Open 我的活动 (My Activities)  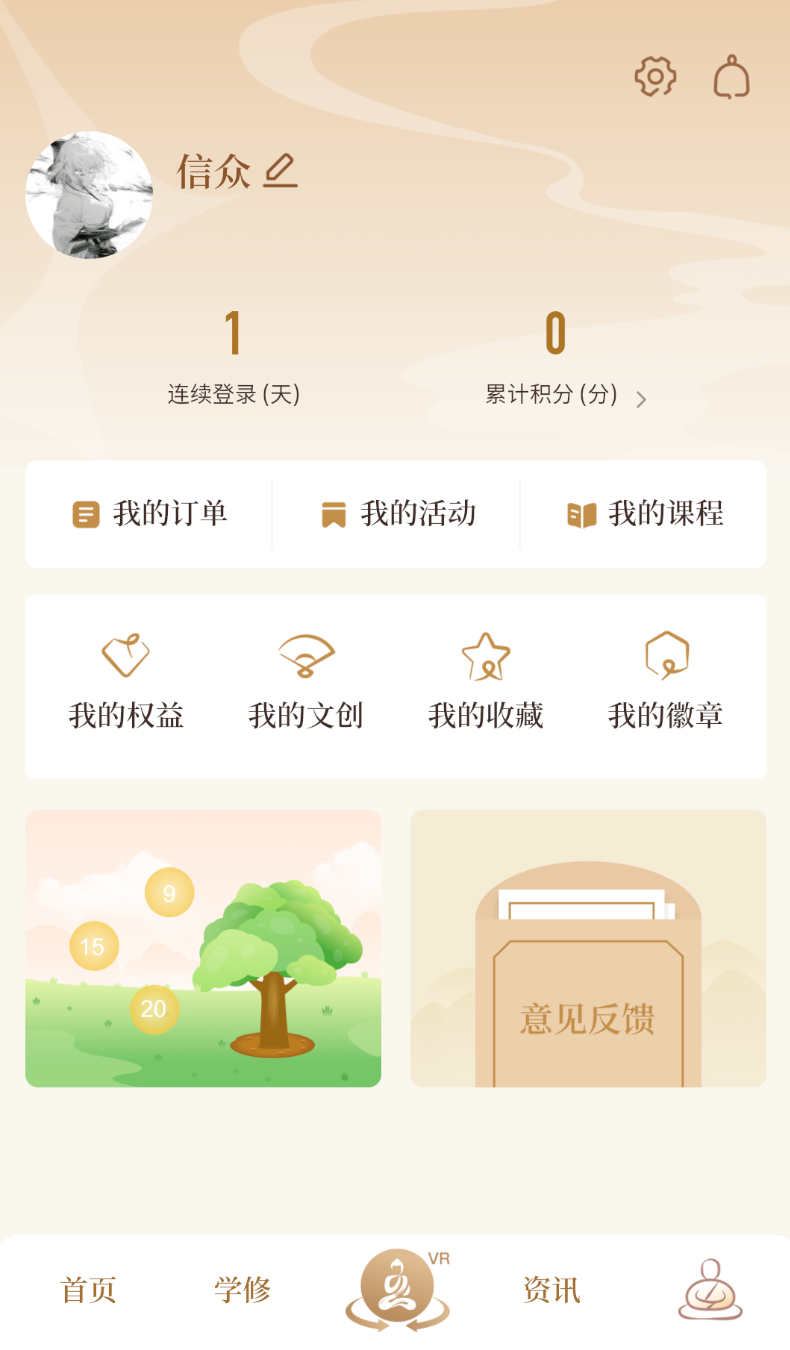(400, 514)
